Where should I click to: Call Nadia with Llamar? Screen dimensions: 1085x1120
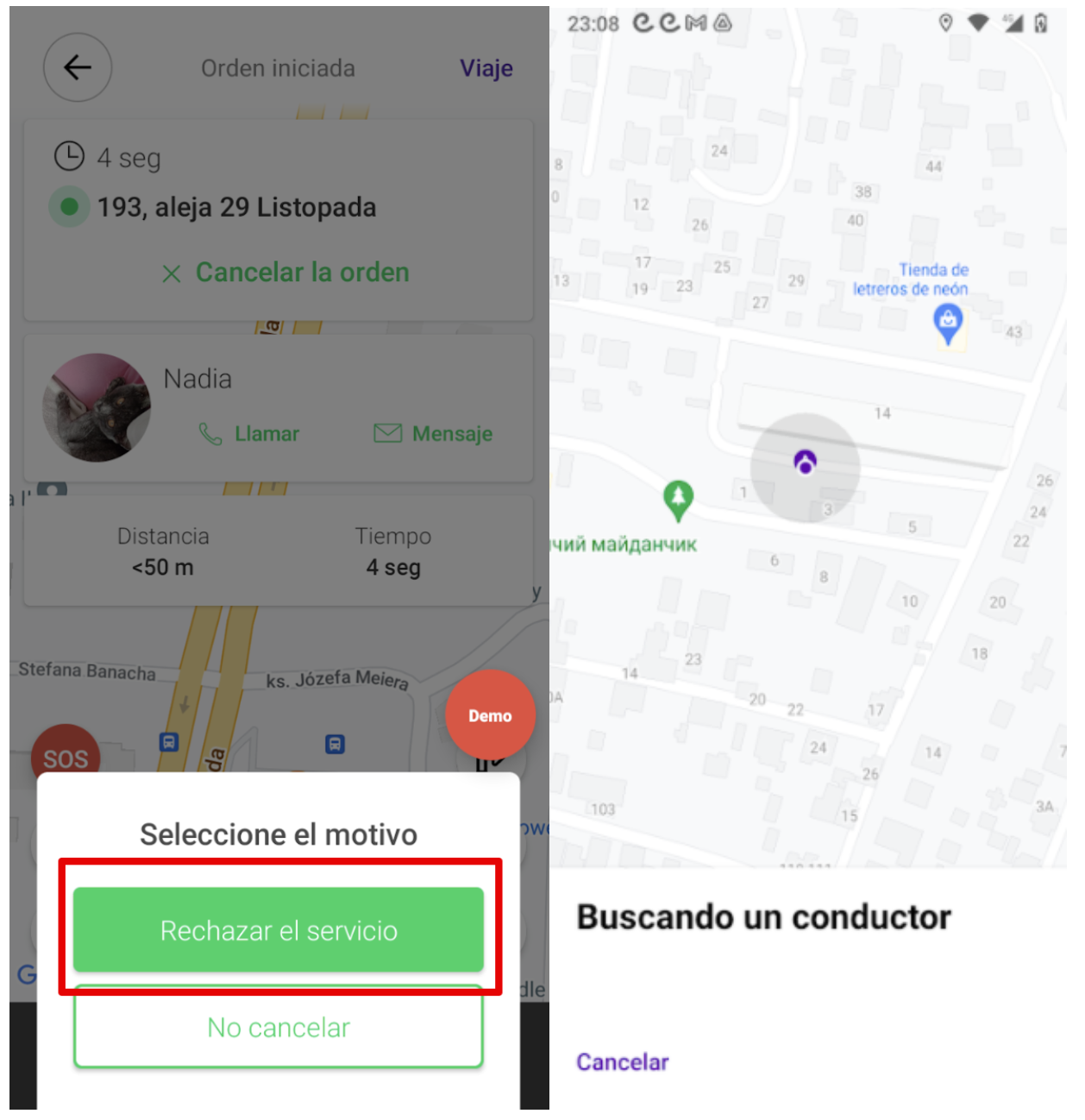(250, 433)
